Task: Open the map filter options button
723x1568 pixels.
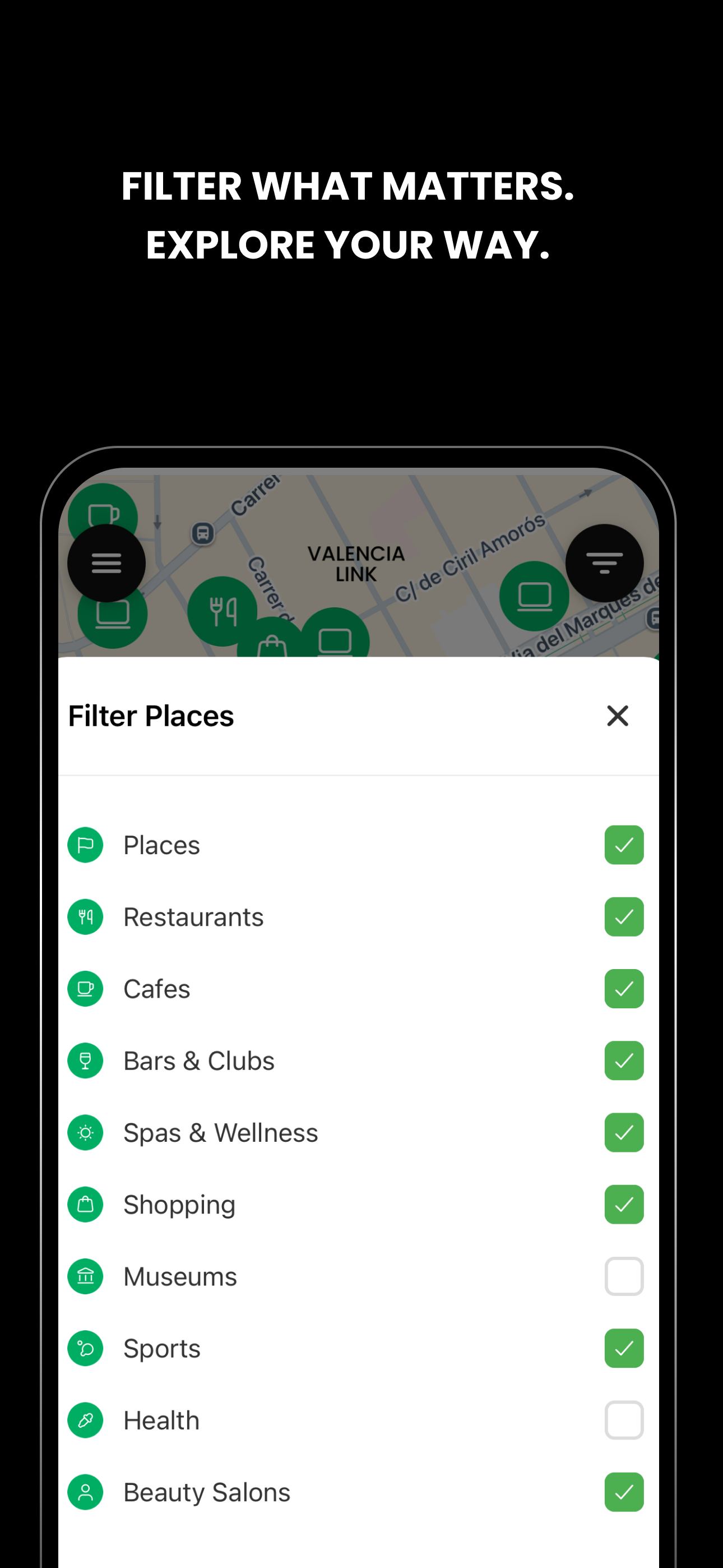Action: 604,563
